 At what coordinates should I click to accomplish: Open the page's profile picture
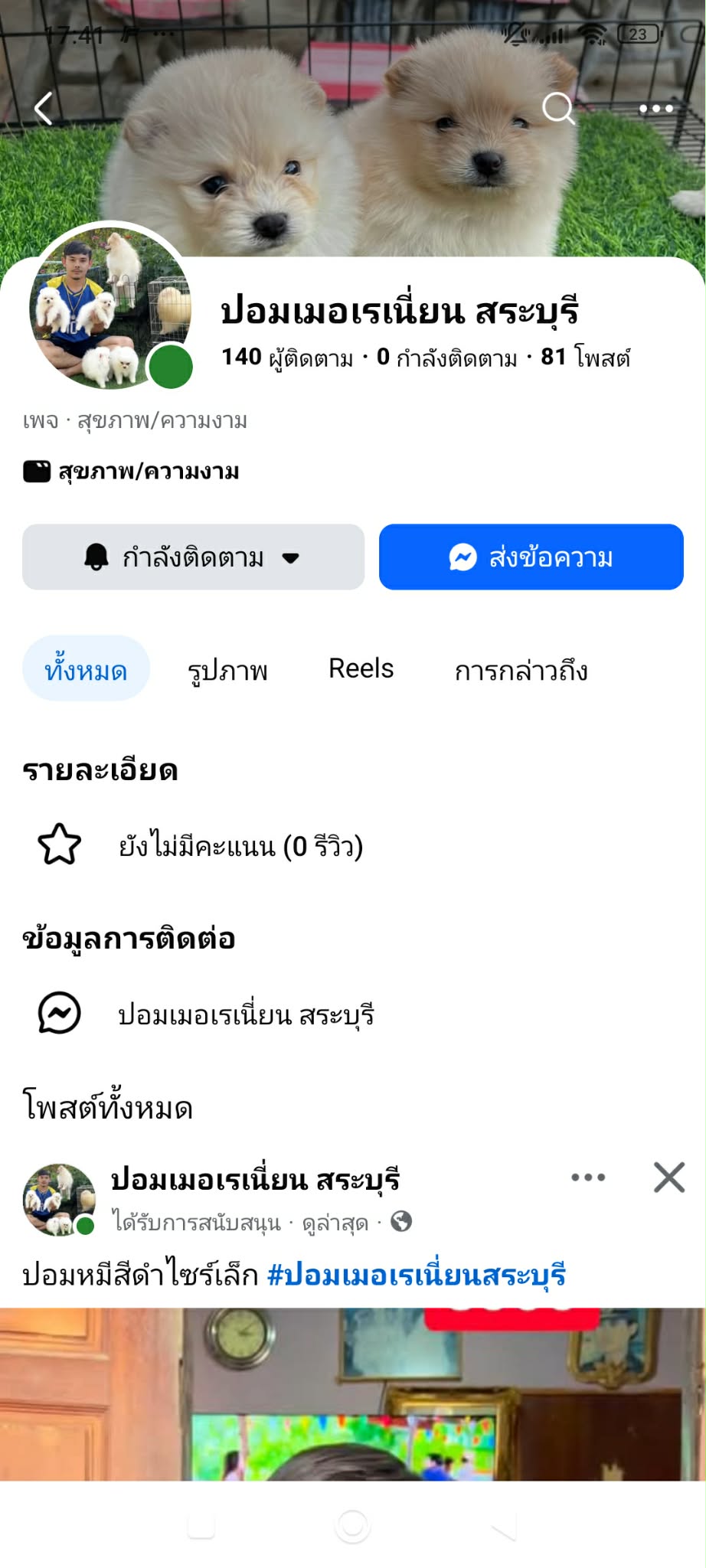pyautogui.click(x=109, y=306)
